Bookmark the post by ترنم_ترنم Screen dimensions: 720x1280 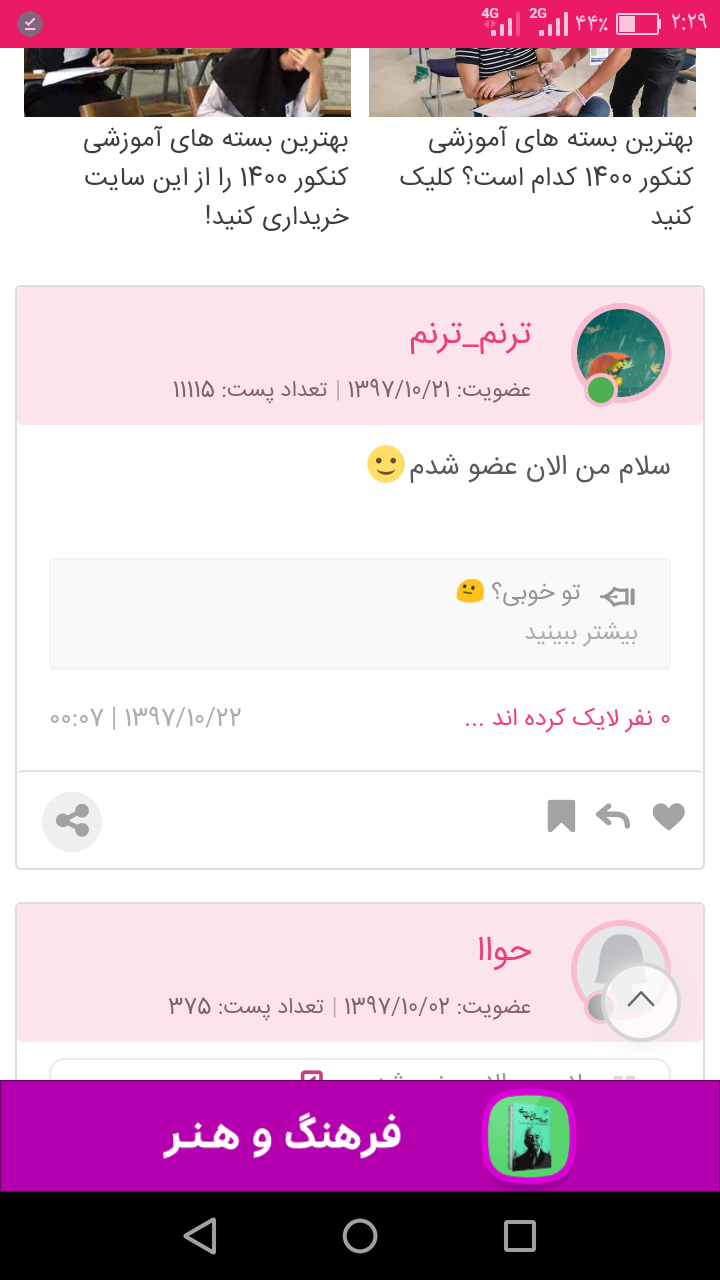(x=561, y=817)
